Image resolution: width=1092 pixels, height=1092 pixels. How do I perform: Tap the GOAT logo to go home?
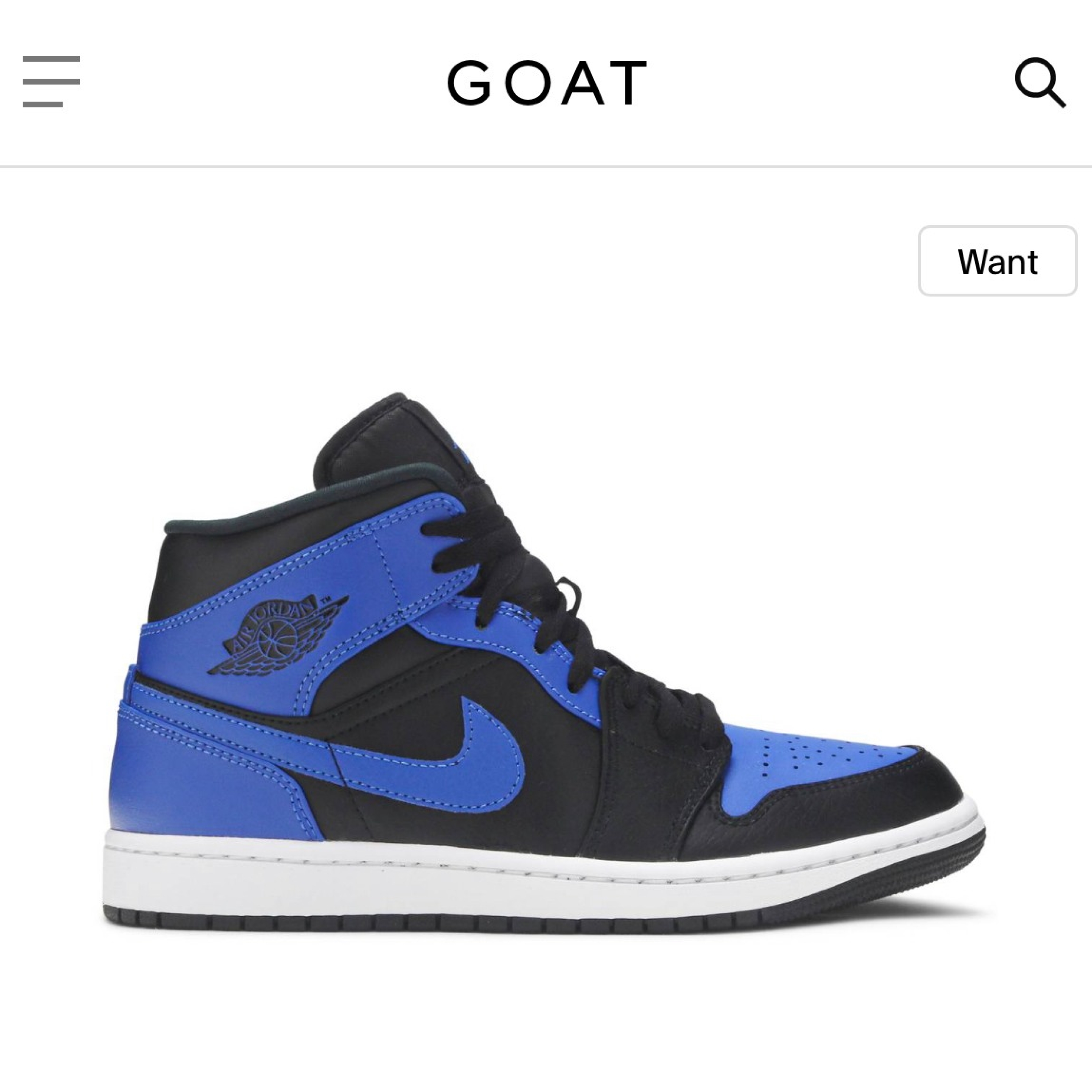tap(547, 83)
